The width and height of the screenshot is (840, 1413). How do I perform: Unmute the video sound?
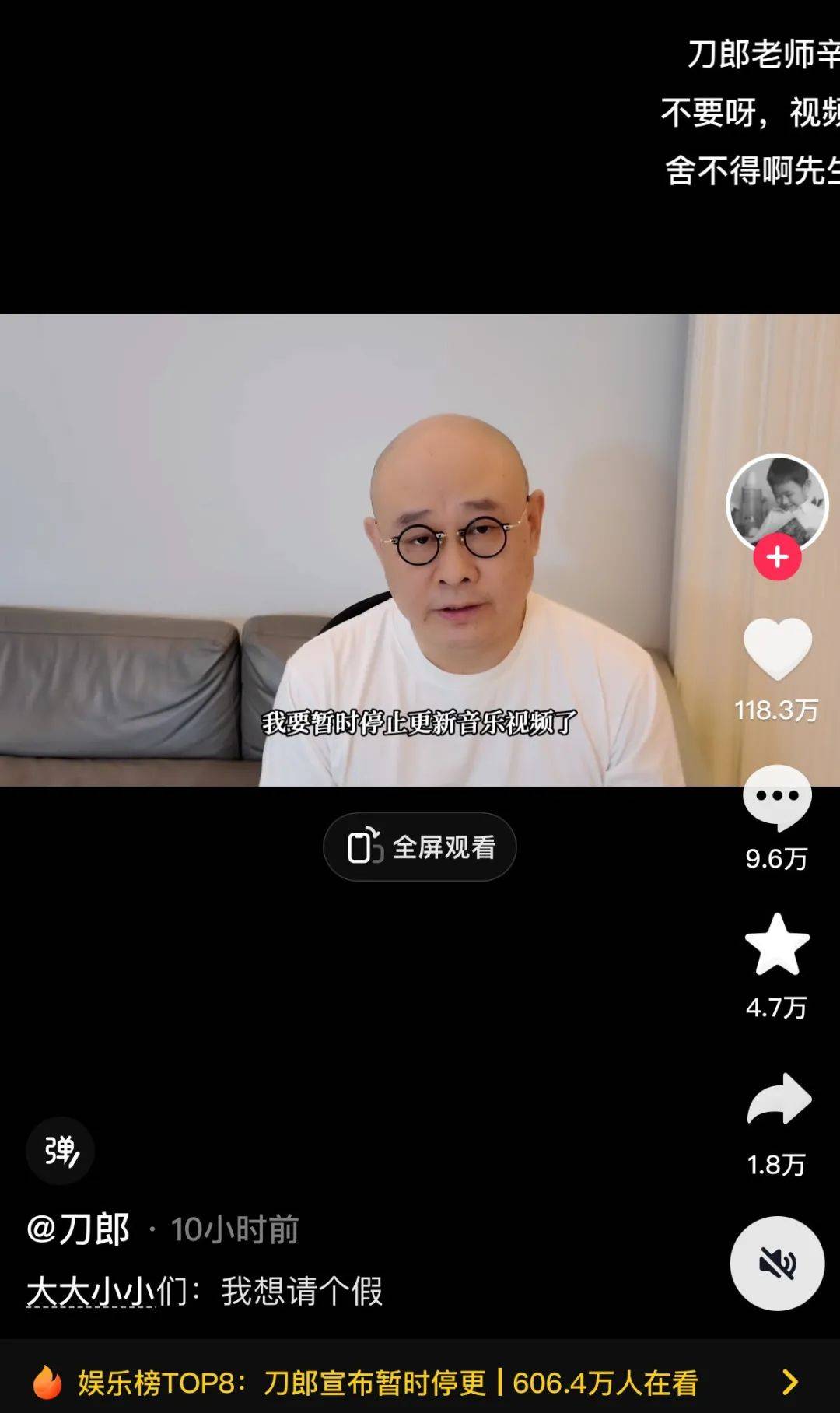pos(776,1264)
